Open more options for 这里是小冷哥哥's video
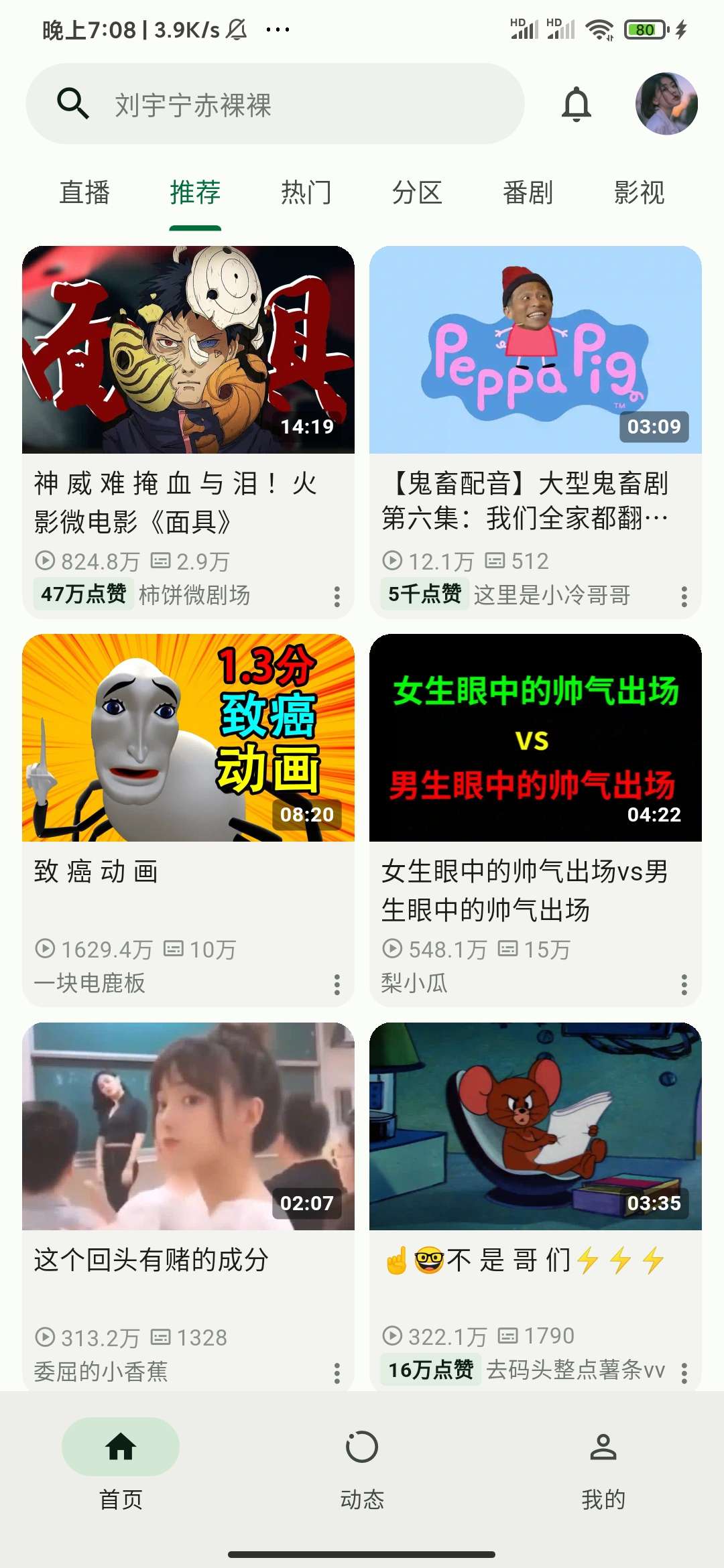This screenshot has width=724, height=1568. point(684,596)
